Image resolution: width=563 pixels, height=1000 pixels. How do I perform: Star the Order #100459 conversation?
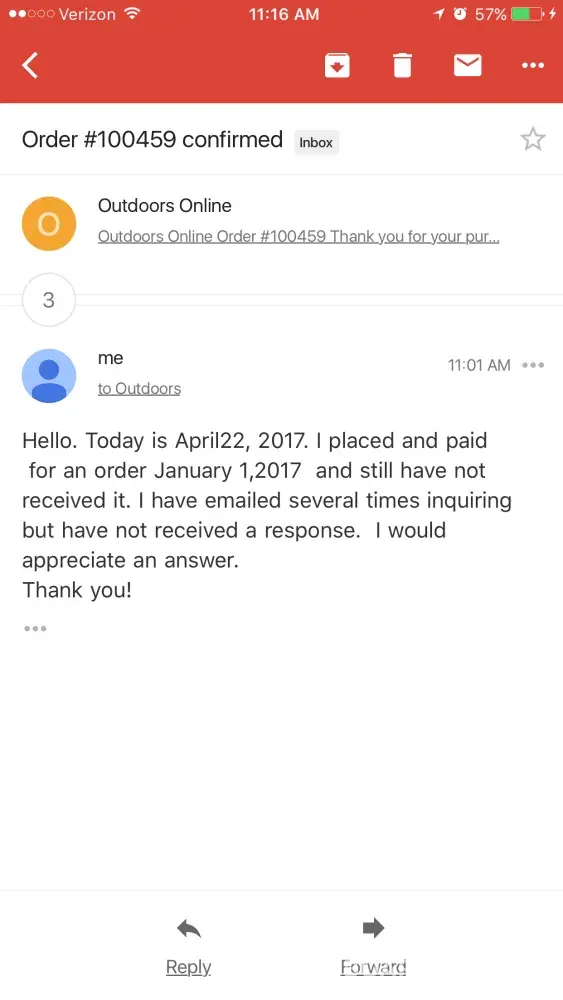(533, 139)
